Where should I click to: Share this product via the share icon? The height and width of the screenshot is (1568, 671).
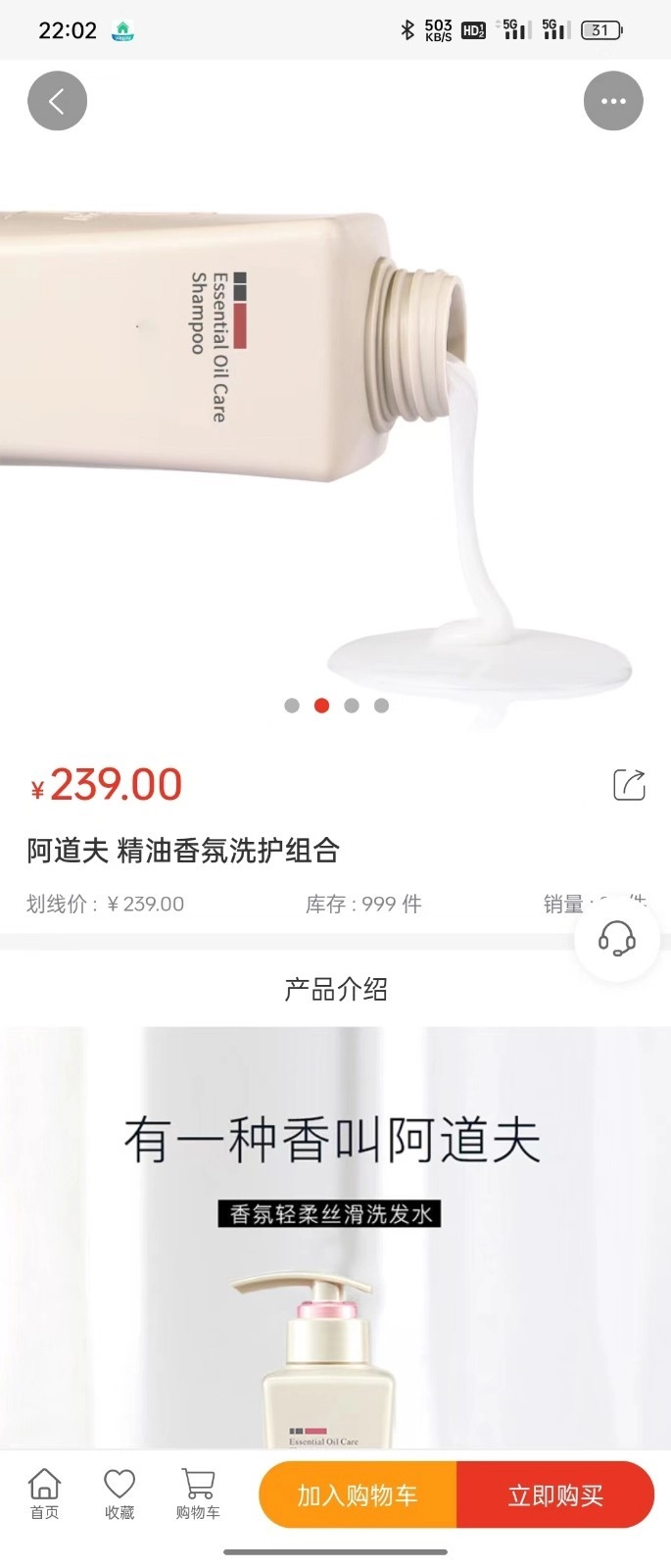[629, 785]
